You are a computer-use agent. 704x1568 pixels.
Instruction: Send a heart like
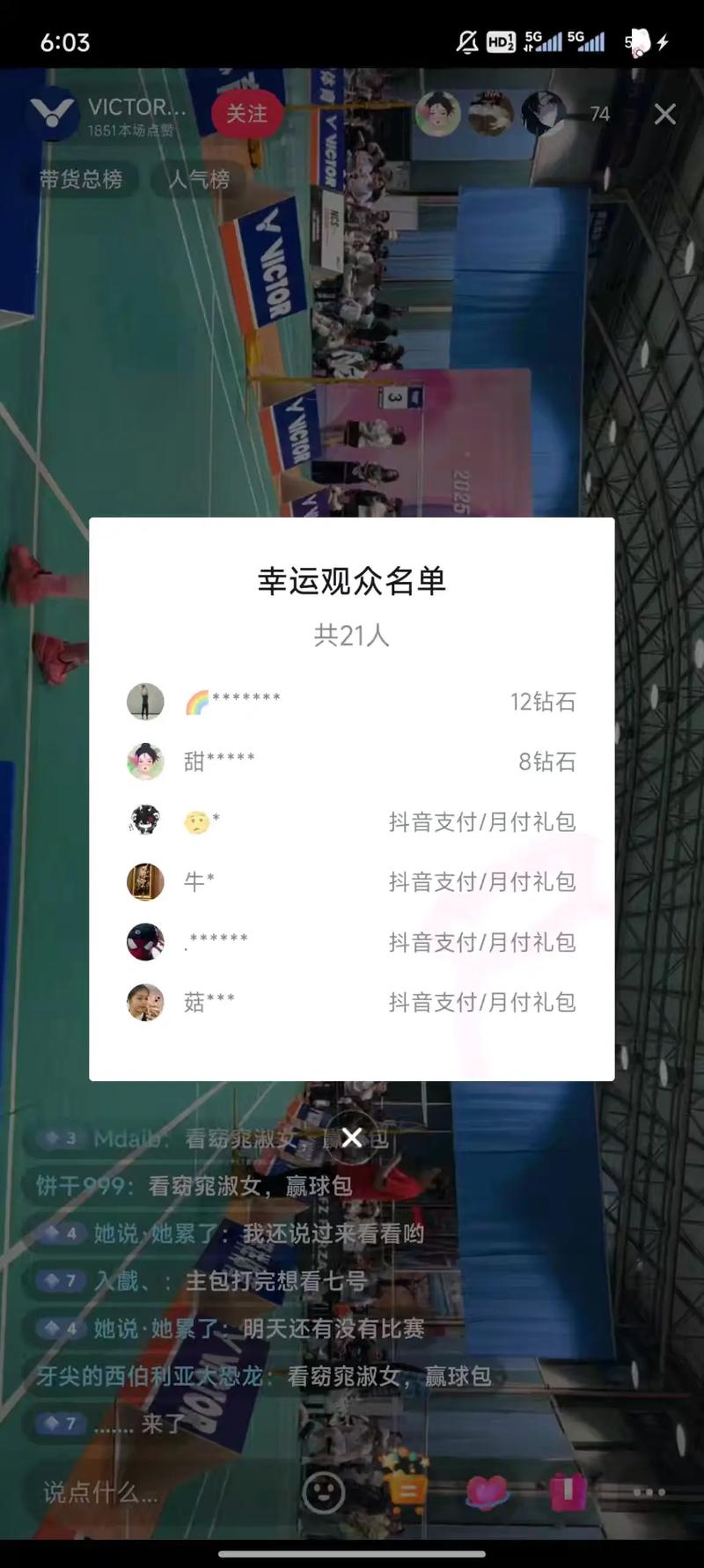[x=487, y=1491]
